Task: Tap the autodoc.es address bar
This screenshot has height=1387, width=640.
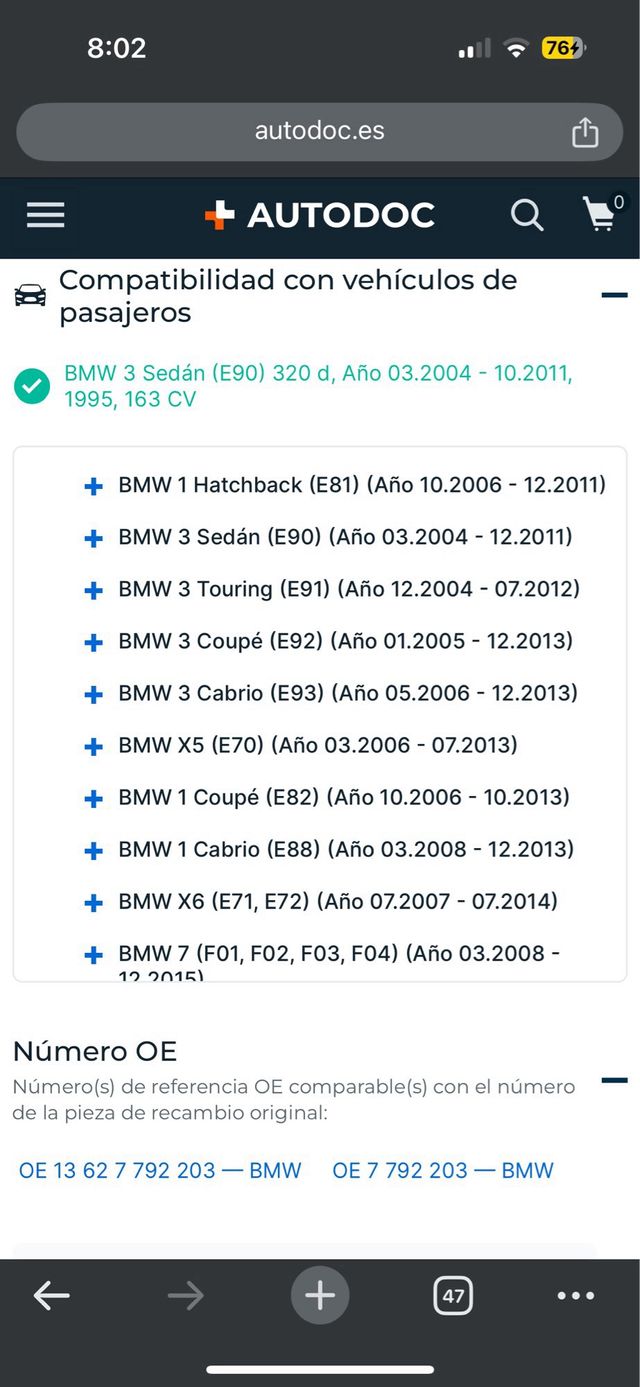Action: click(319, 131)
